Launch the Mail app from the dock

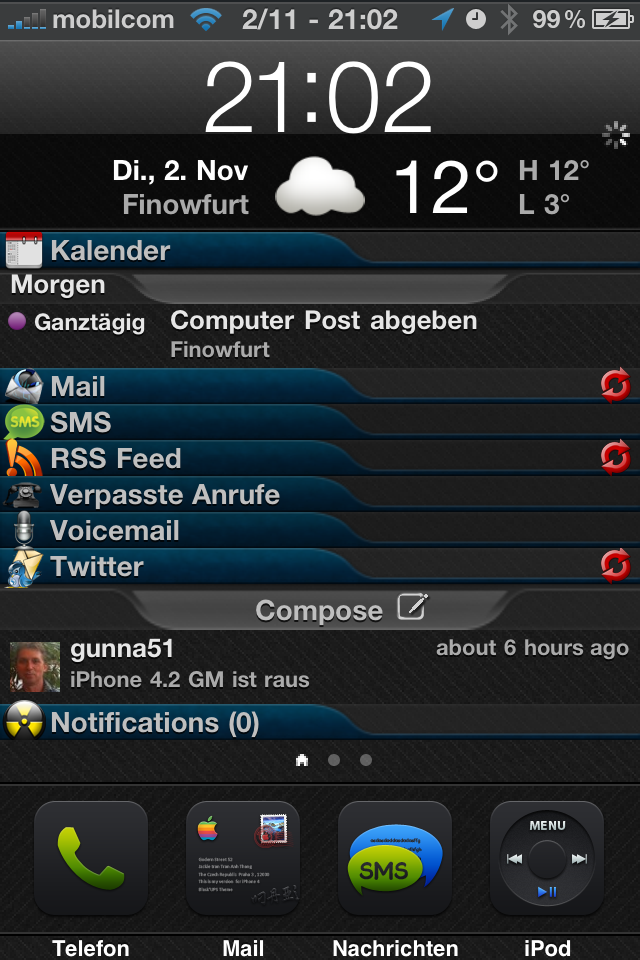tap(243, 858)
